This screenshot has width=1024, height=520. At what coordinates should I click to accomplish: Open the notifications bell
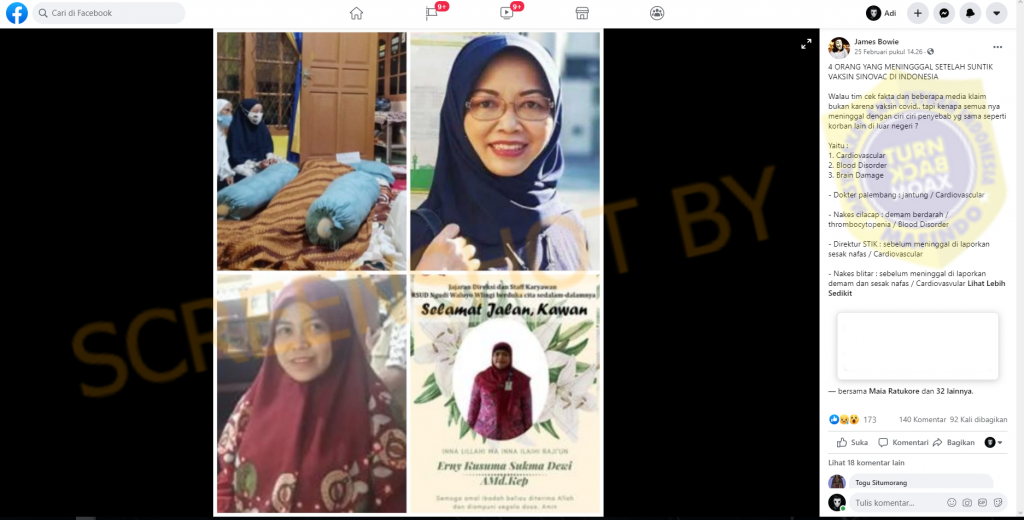pyautogui.click(x=970, y=13)
